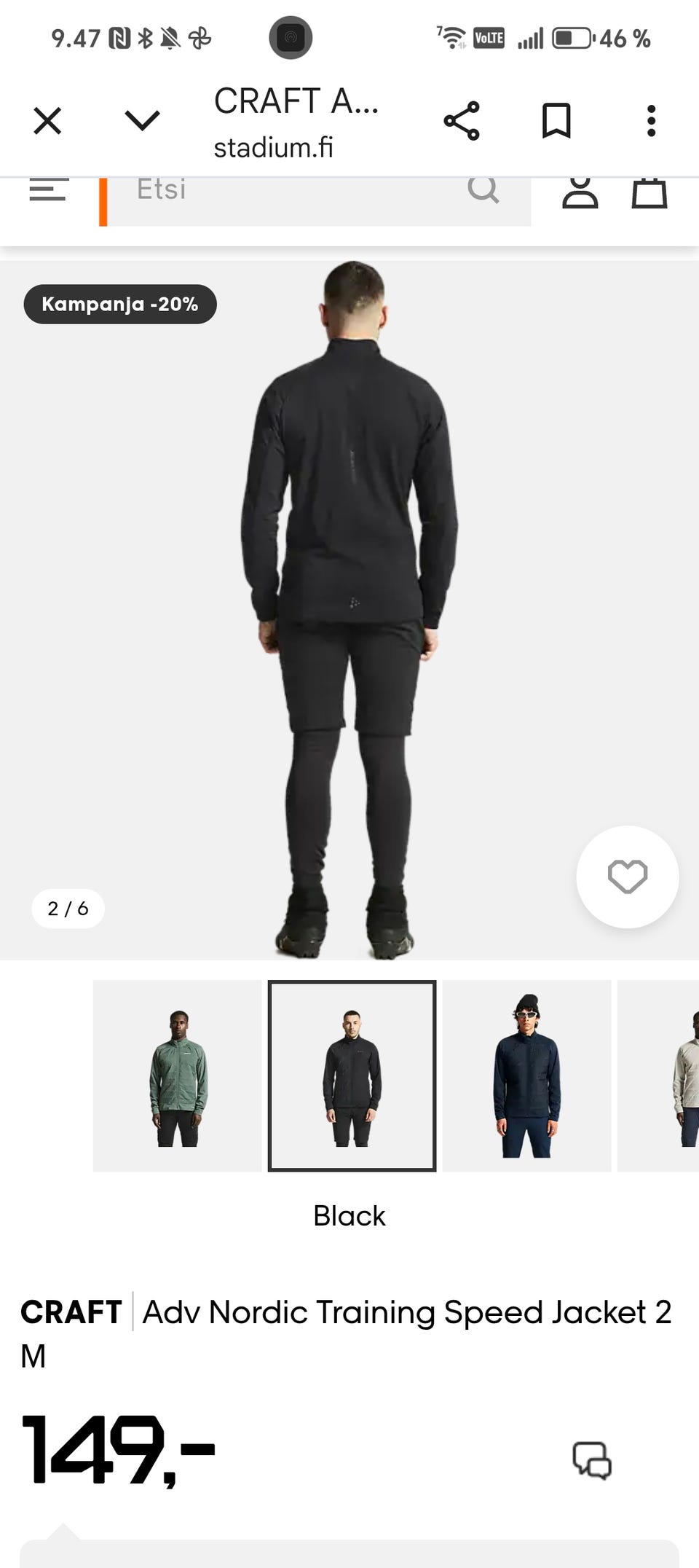Tap the Etsi search field
Viewport: 699px width, 1568px height.
[x=291, y=192]
